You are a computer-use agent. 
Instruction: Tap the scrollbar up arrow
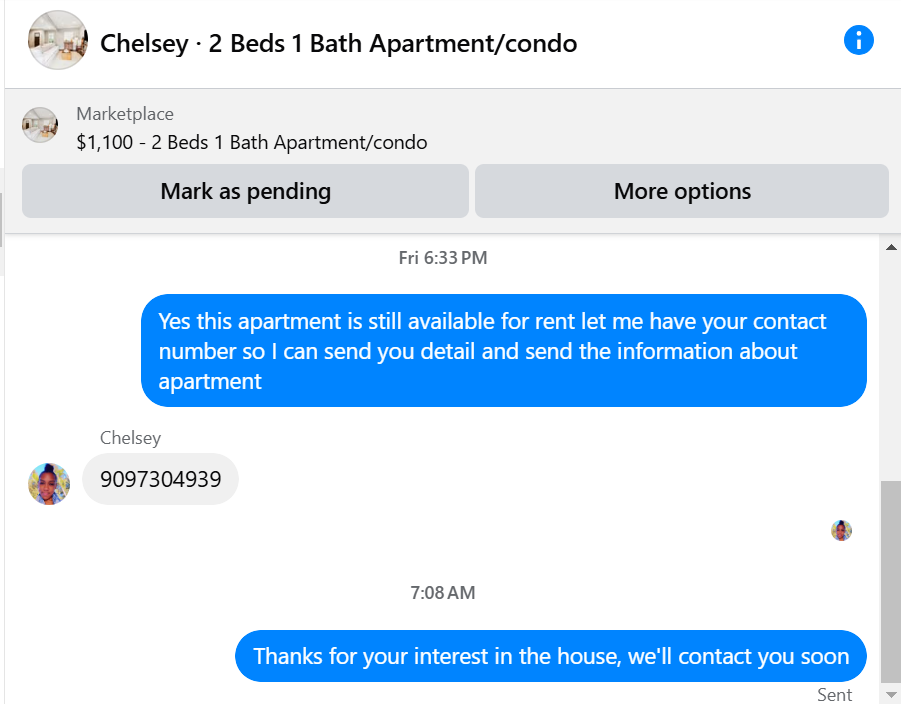891,247
